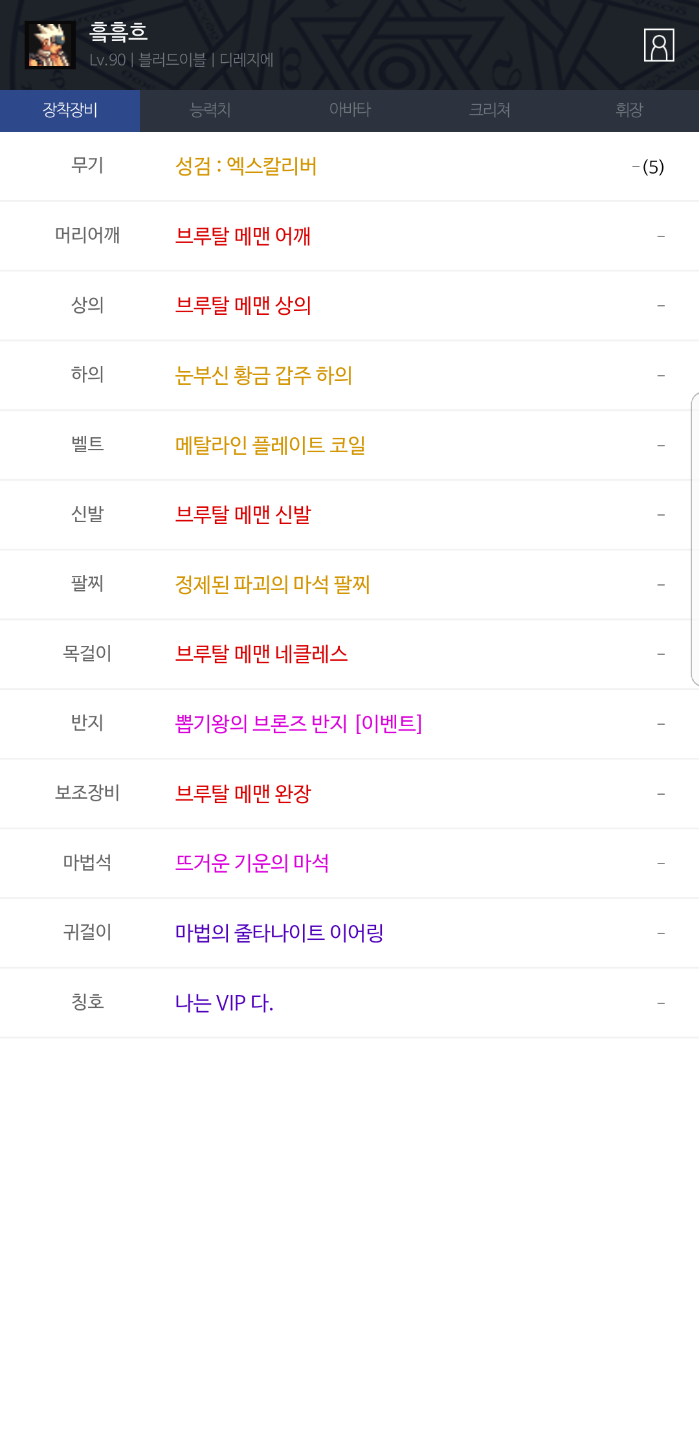Switch to the 아바타 tab
This screenshot has height=1438, width=699.
(350, 110)
